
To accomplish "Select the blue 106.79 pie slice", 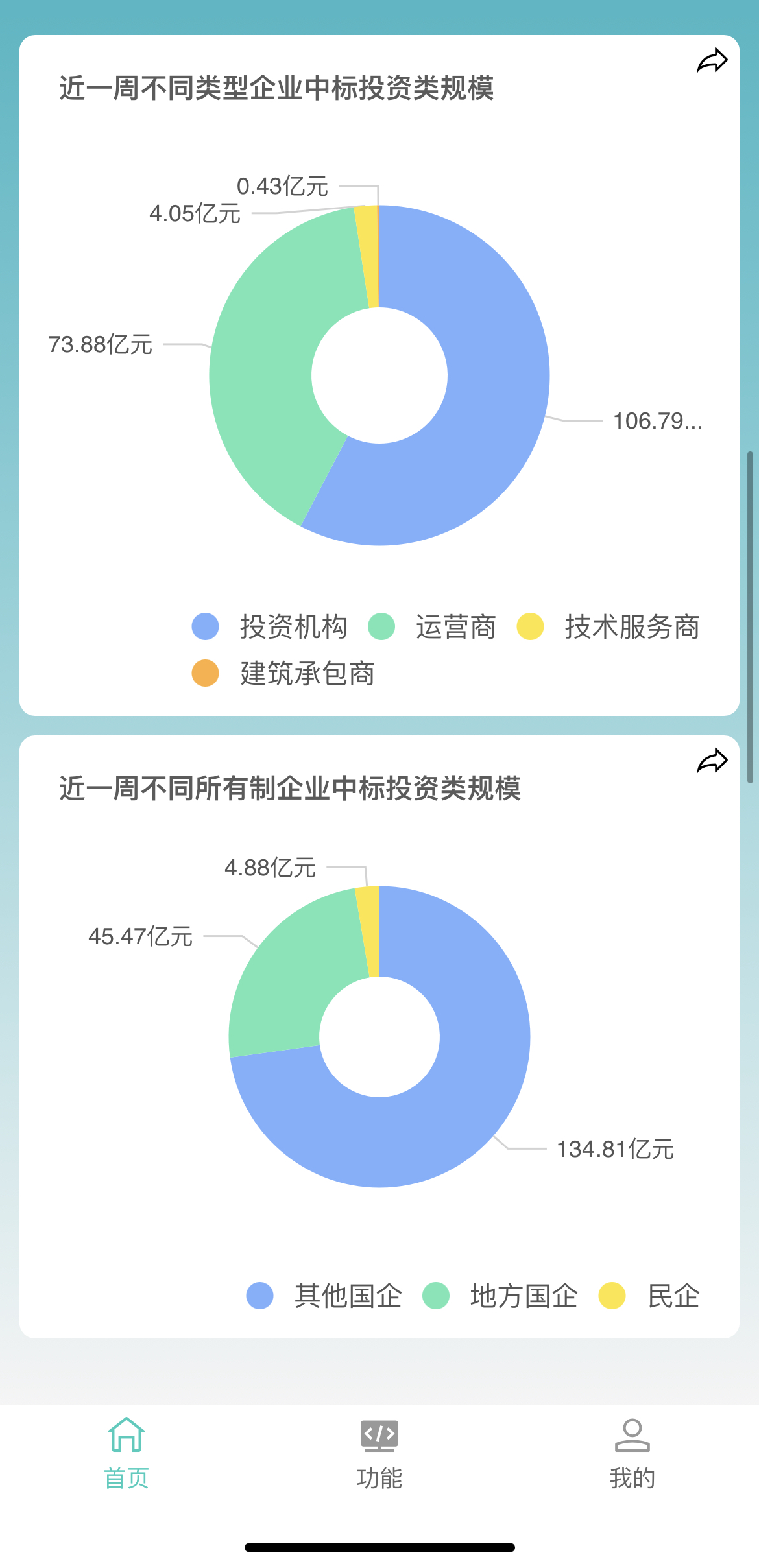I will coord(493,389).
